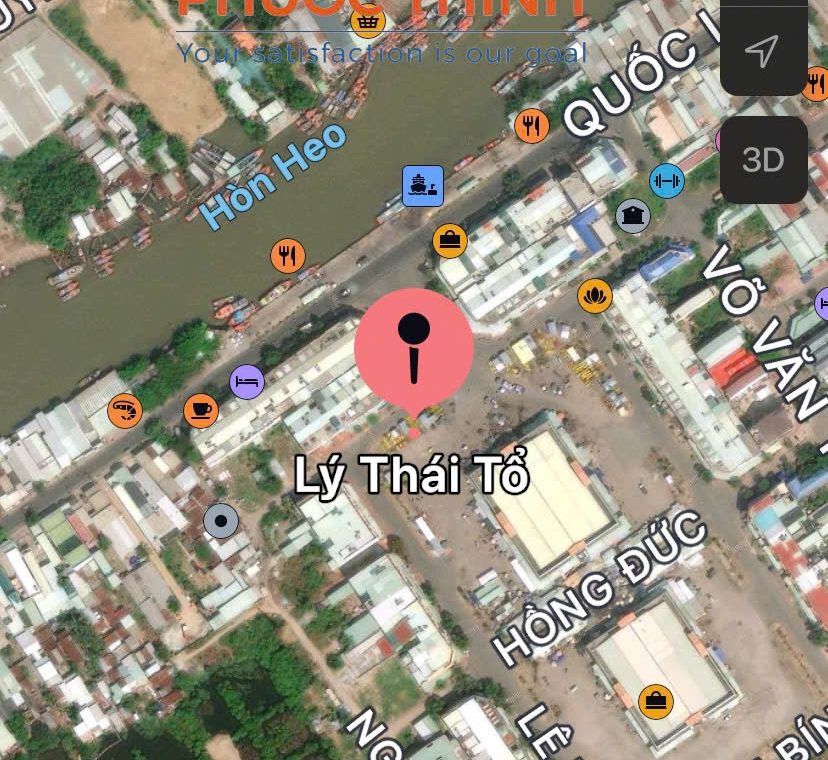Center map on current location arrow
The width and height of the screenshot is (828, 760).
point(763,50)
